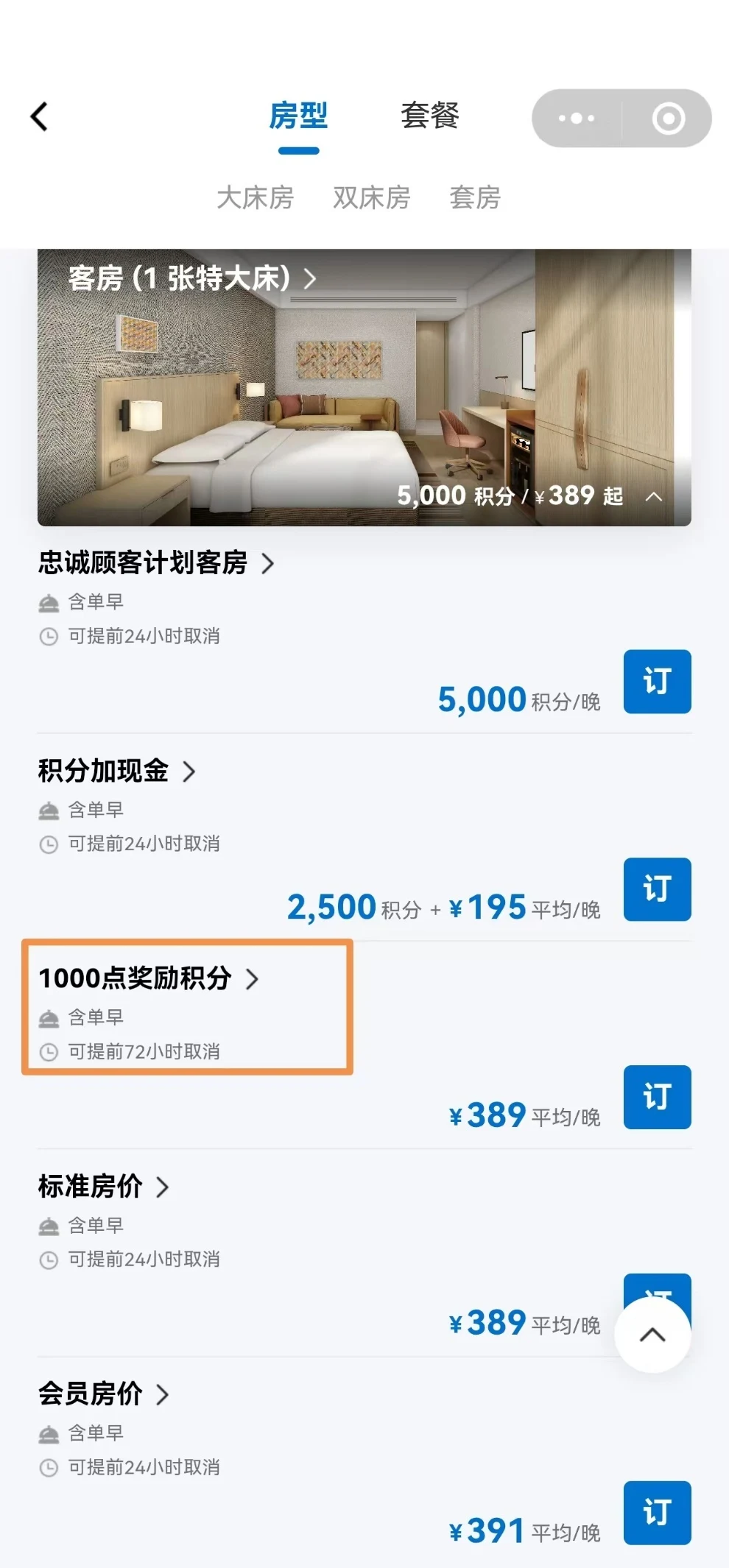This screenshot has height=1568, width=729.
Task: Open 会员房价 rate details
Action: 104,1394
